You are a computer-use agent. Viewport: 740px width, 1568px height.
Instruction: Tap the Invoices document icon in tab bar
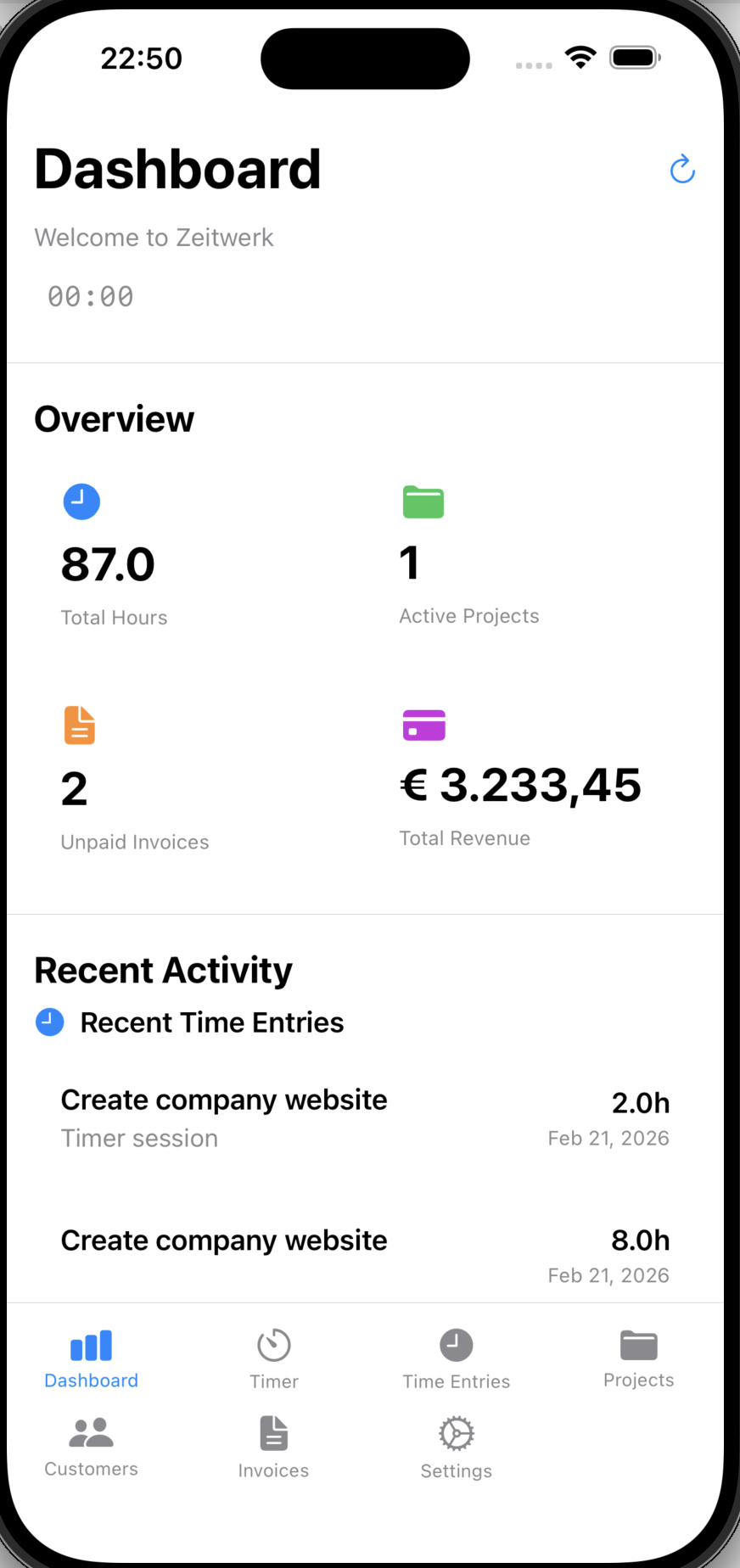pyautogui.click(x=273, y=1432)
